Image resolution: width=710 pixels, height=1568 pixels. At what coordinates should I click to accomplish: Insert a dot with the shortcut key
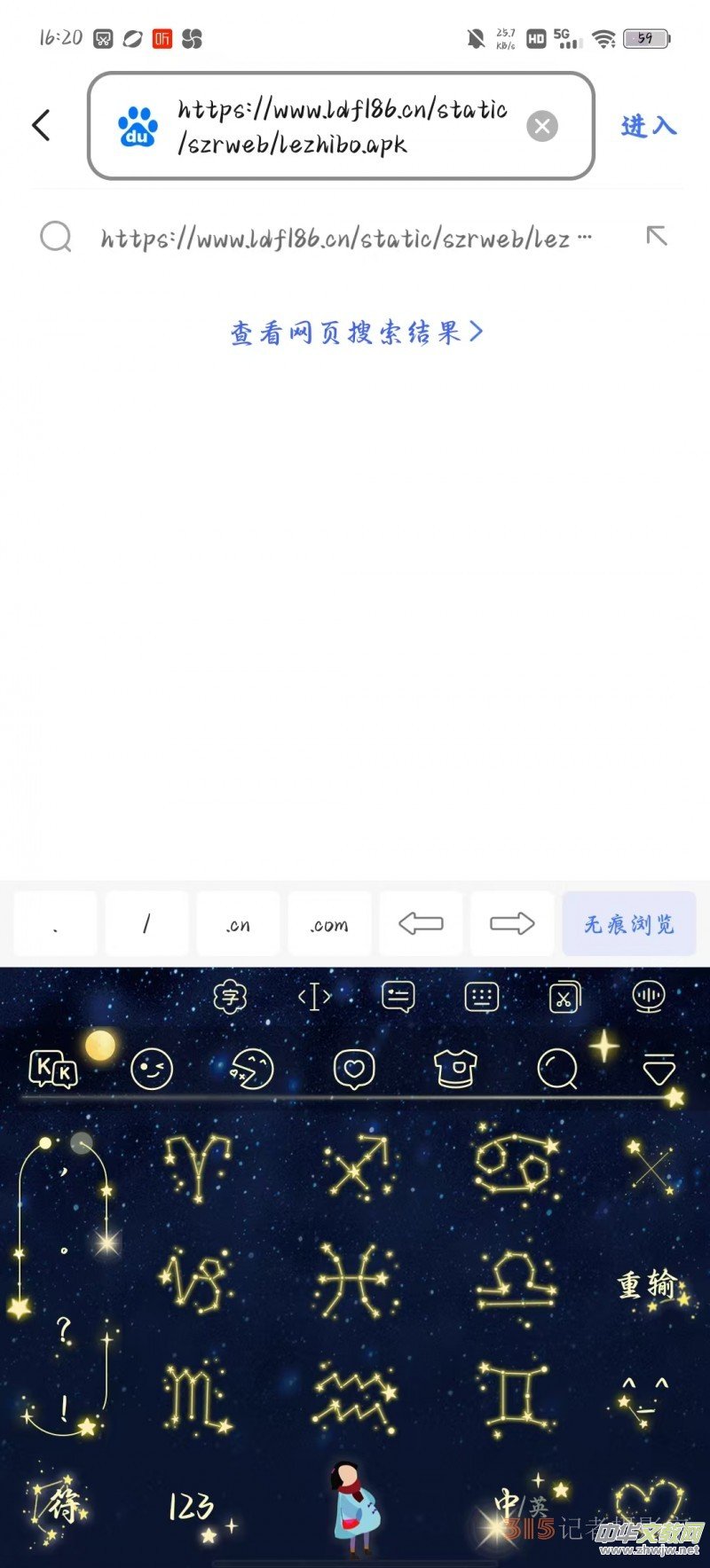click(x=55, y=925)
